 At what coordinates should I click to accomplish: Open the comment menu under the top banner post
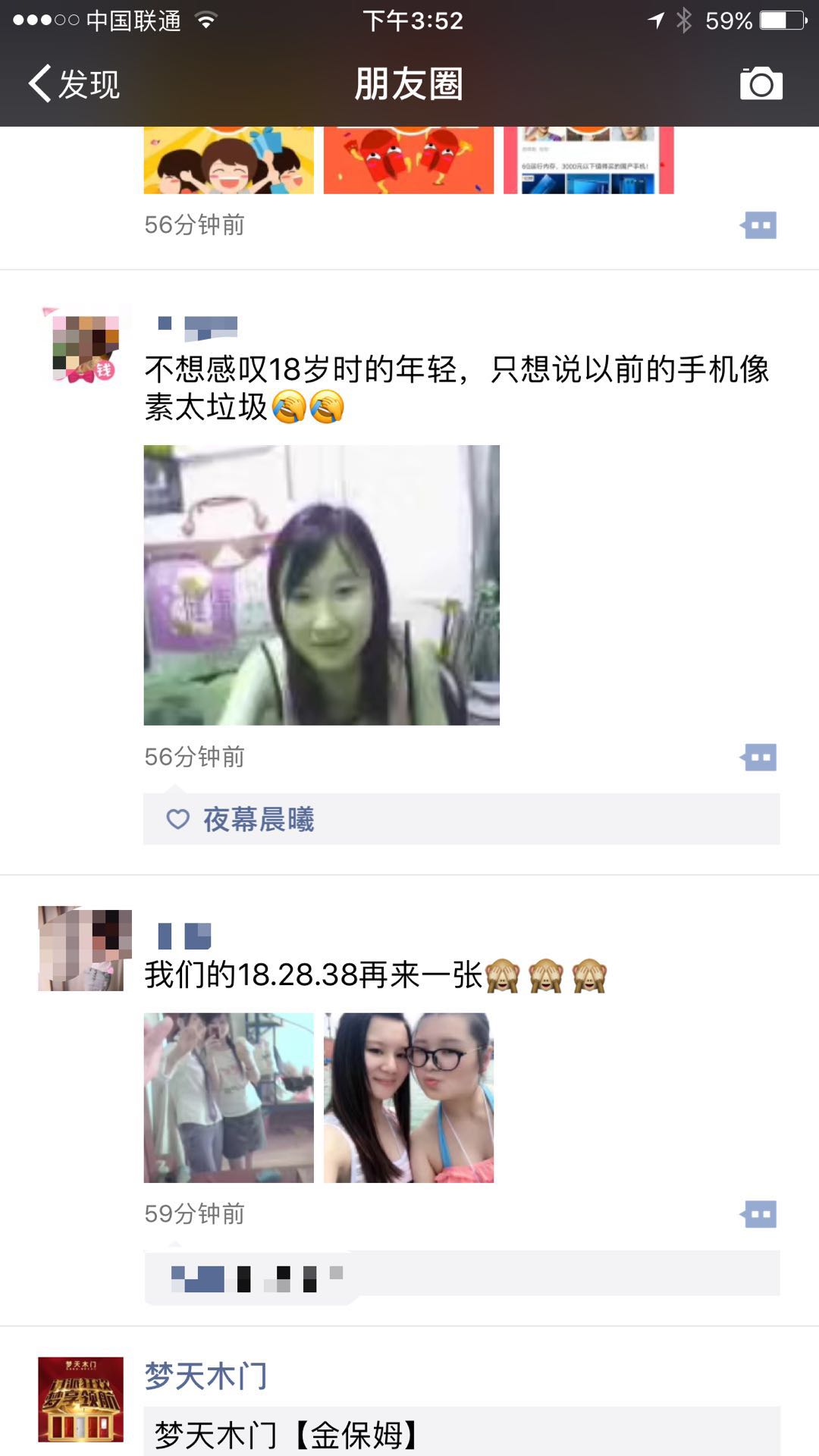(758, 225)
